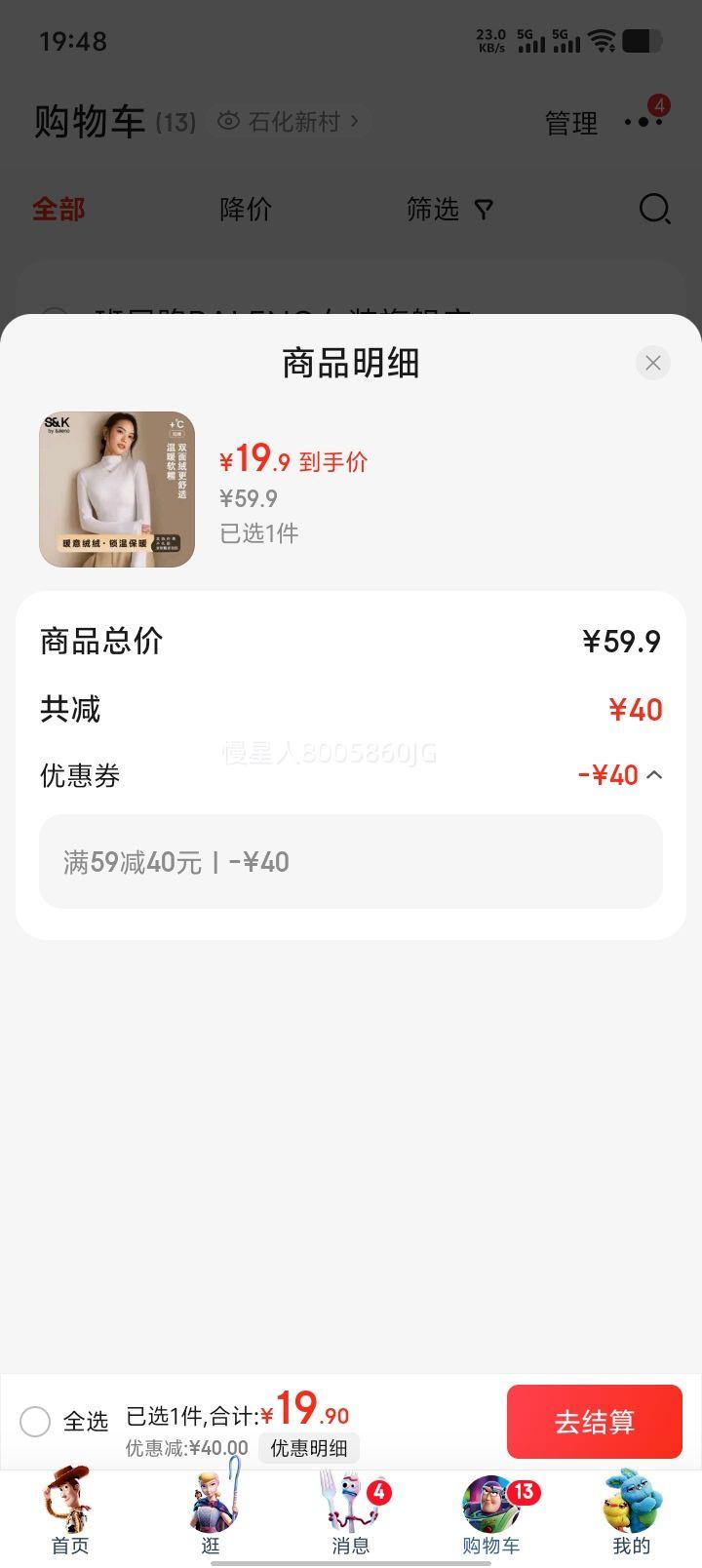
Task: Select the 全部 tab
Action: [59, 209]
